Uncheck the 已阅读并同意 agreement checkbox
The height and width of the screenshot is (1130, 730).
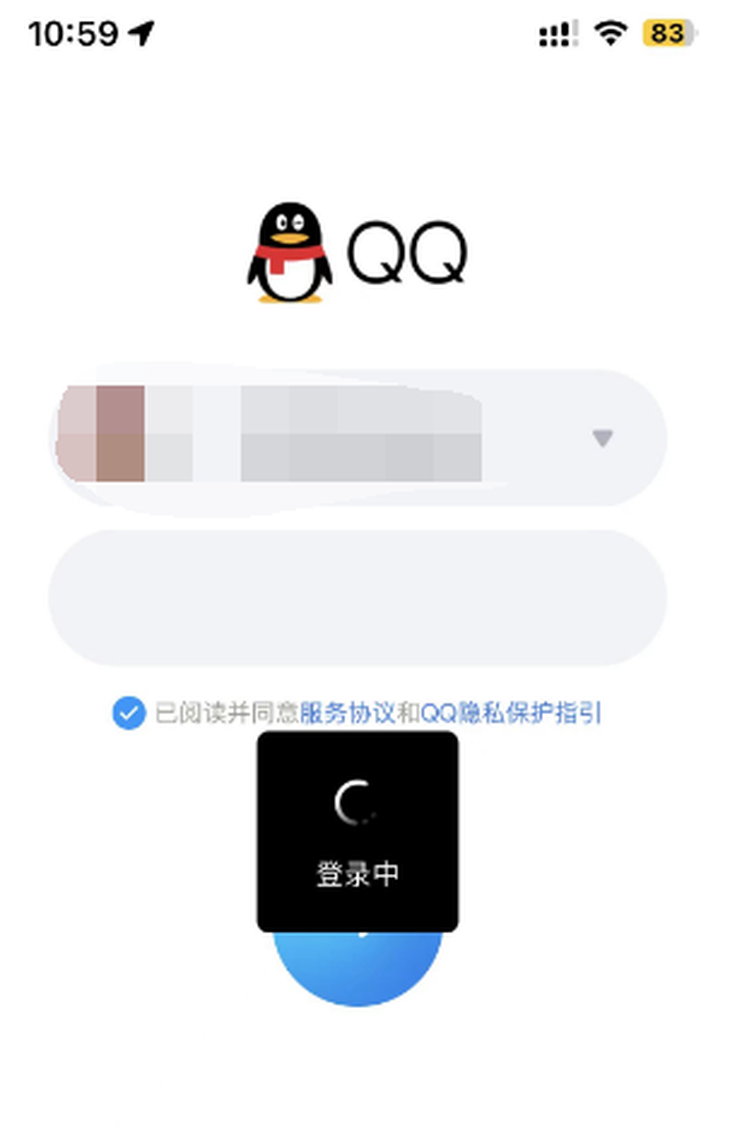pos(128,713)
